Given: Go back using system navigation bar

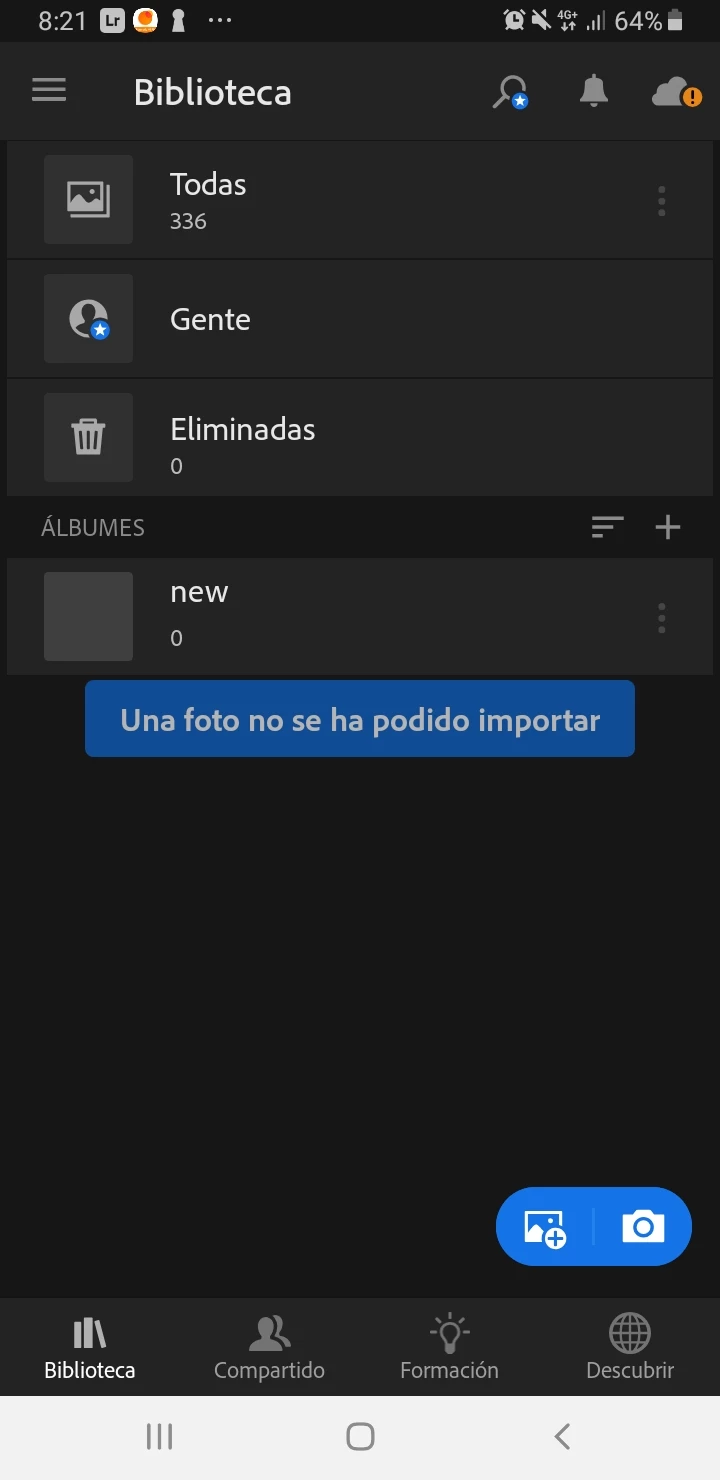Looking at the screenshot, I should point(562,1437).
